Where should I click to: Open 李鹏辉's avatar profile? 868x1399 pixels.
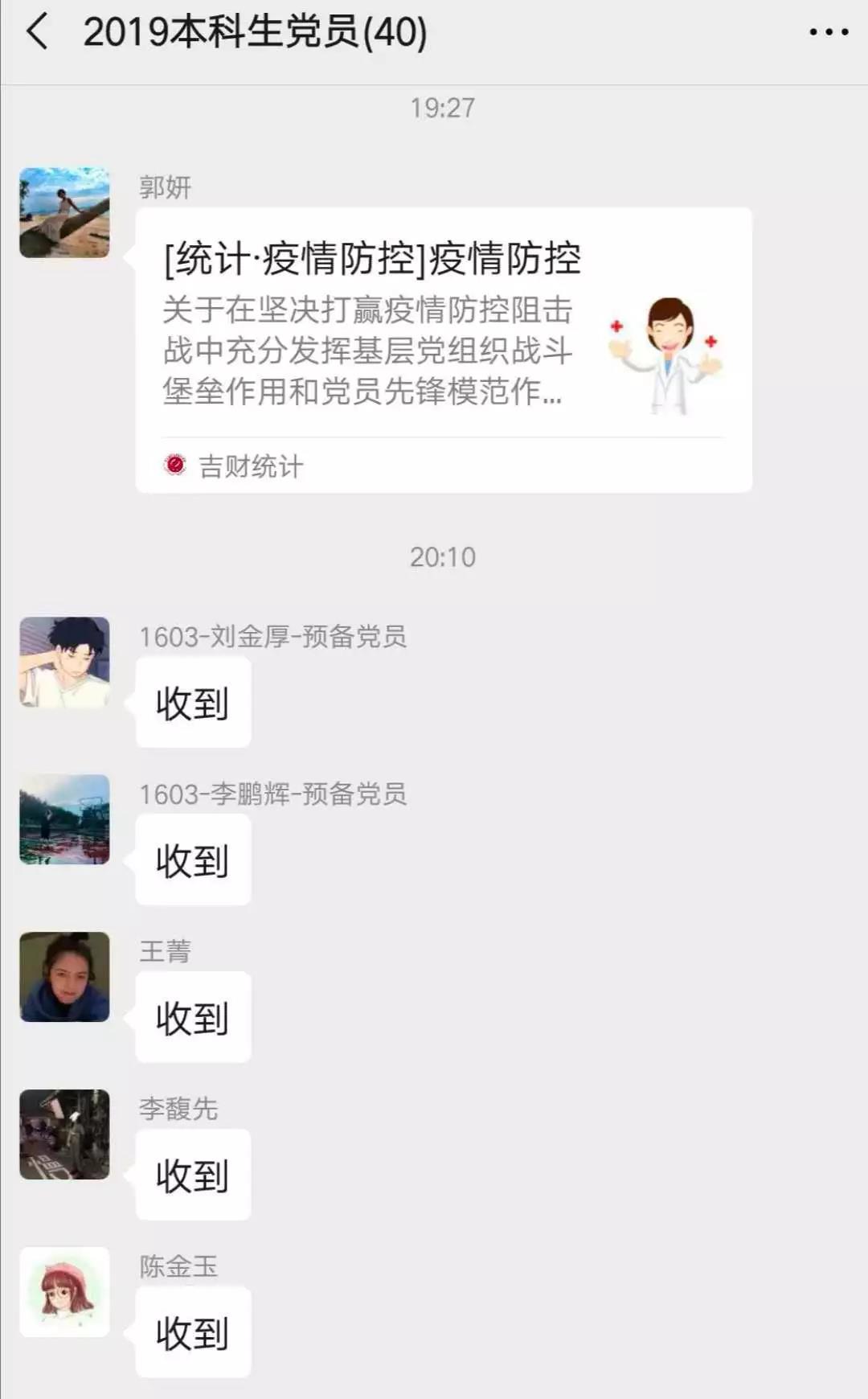[x=64, y=819]
